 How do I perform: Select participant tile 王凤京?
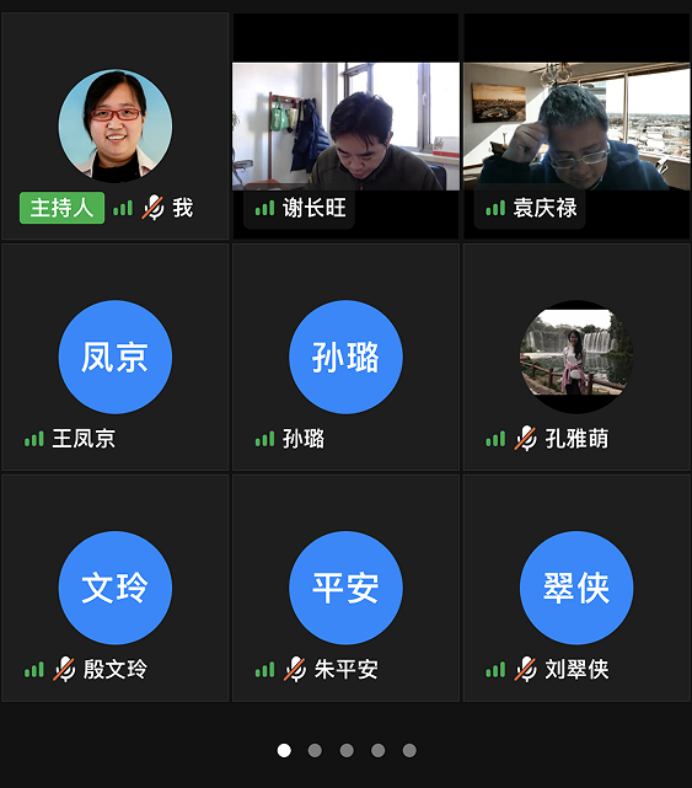(x=115, y=357)
